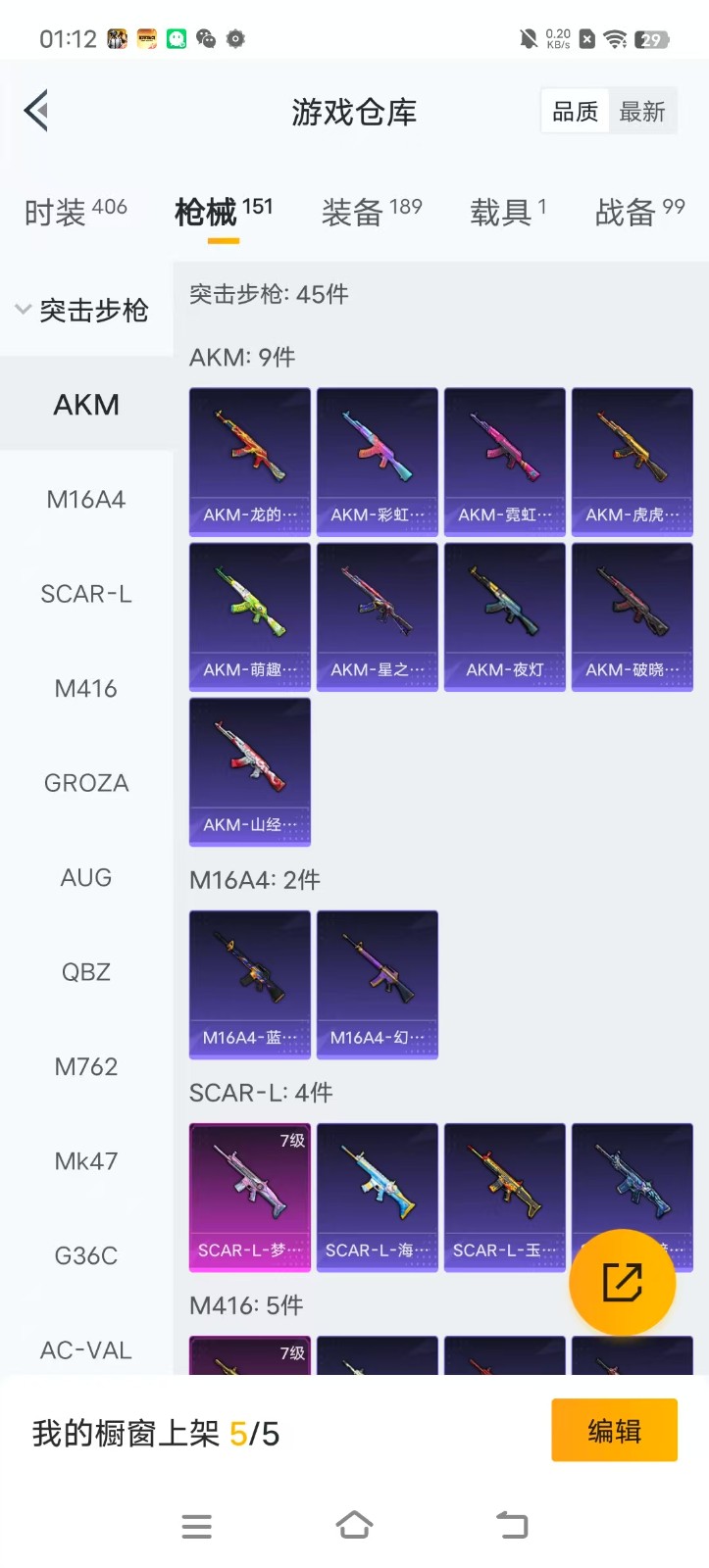Tap the orange share floating button
The image size is (709, 1568).
622,1282
